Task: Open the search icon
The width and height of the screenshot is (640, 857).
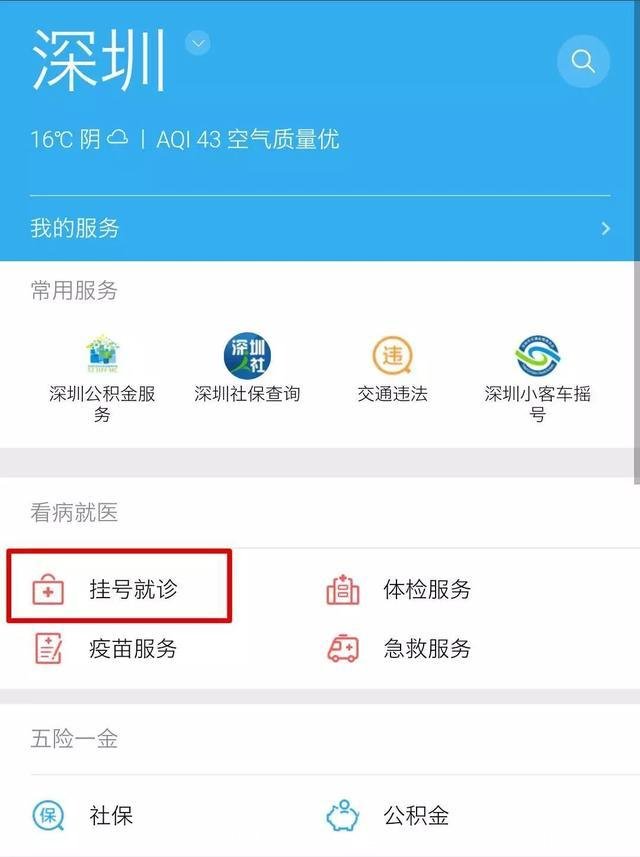Action: [x=583, y=61]
